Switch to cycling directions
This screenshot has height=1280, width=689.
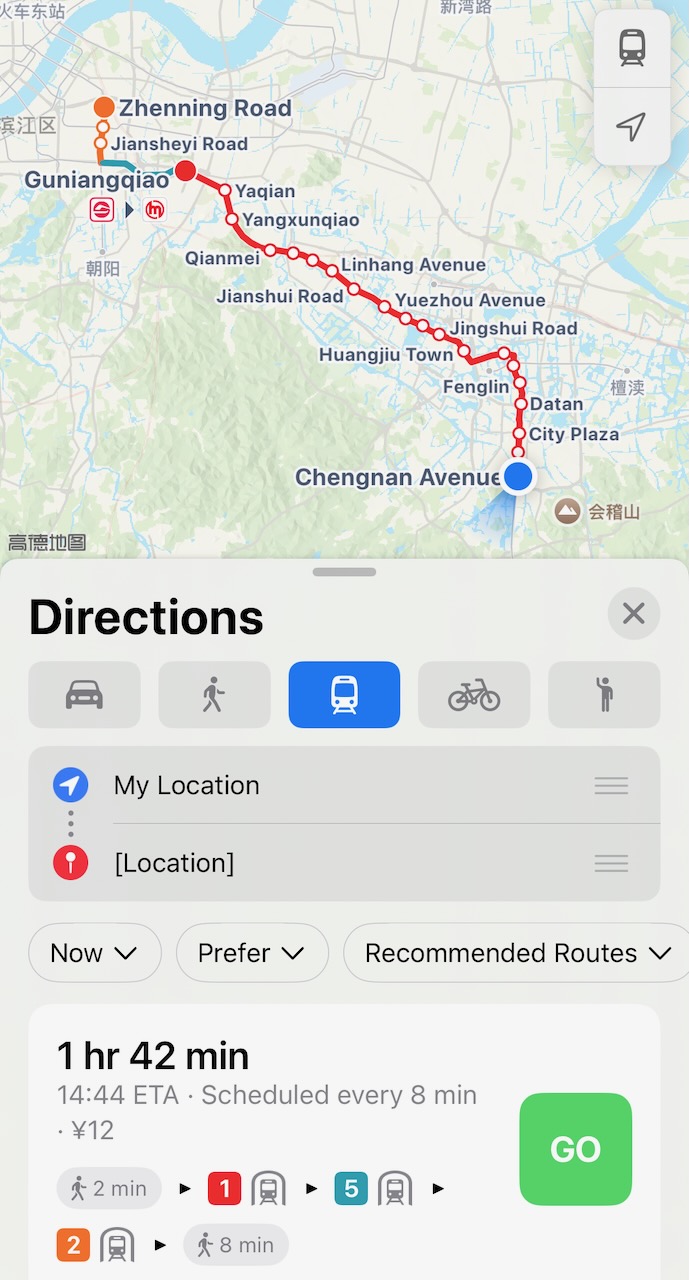point(474,694)
